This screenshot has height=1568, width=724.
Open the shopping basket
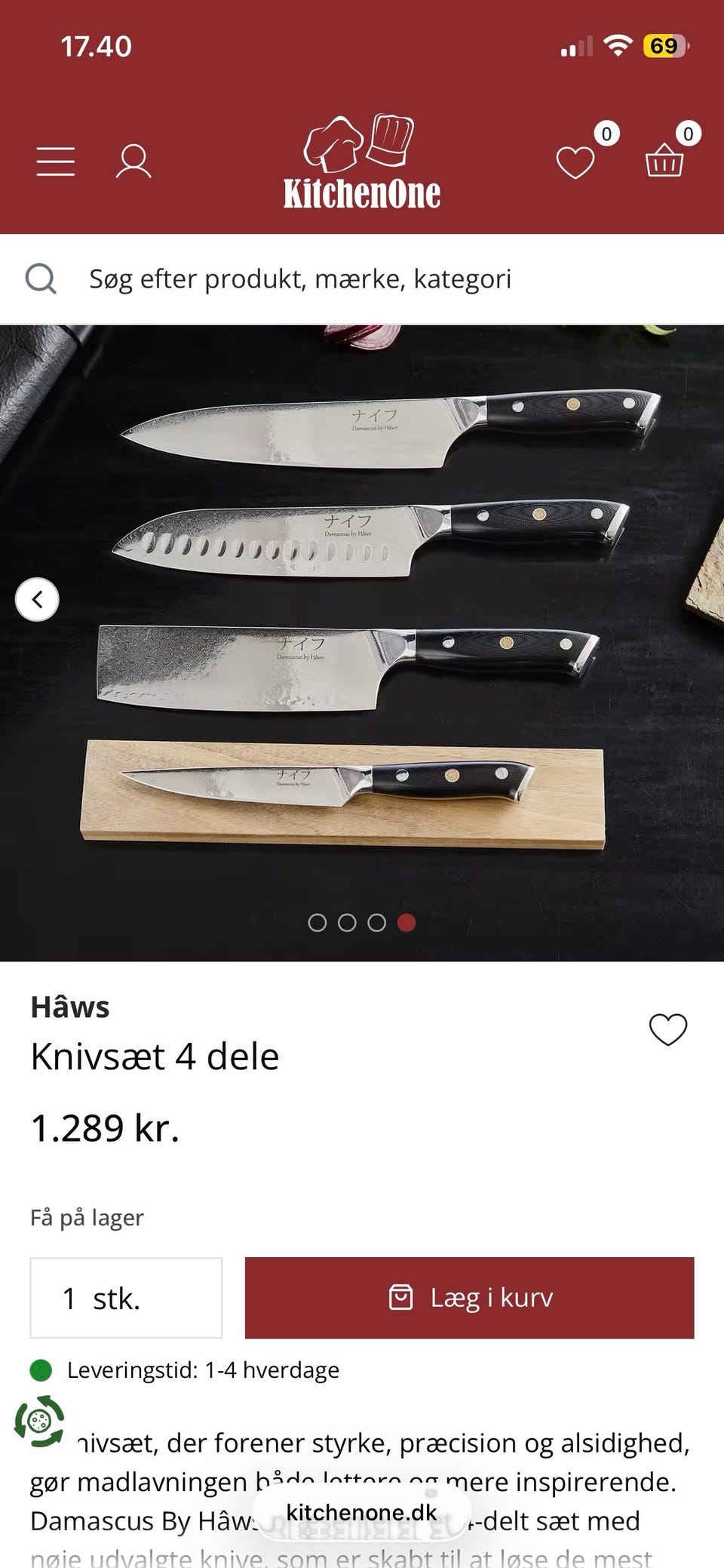point(664,160)
